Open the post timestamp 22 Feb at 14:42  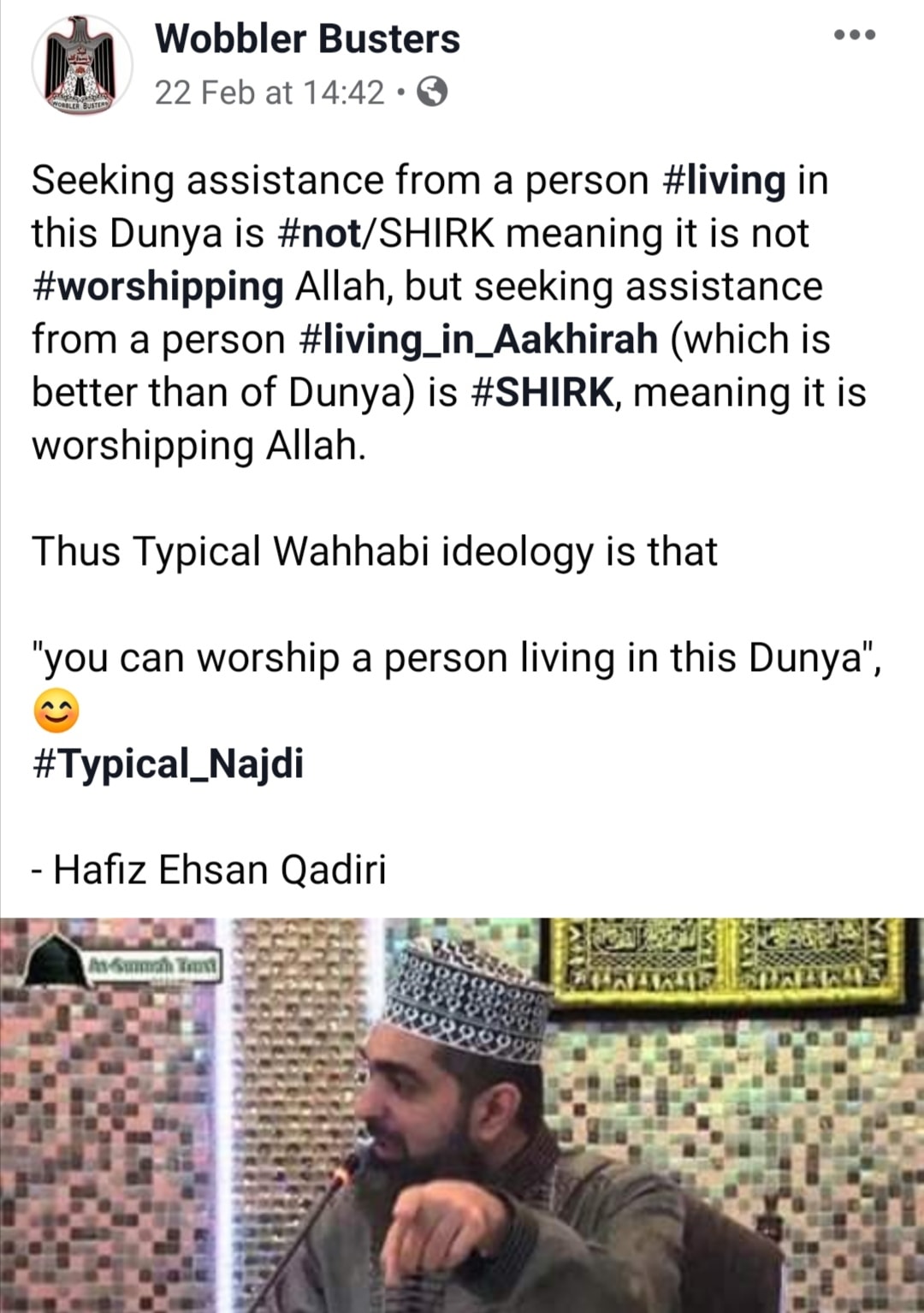click(x=269, y=92)
